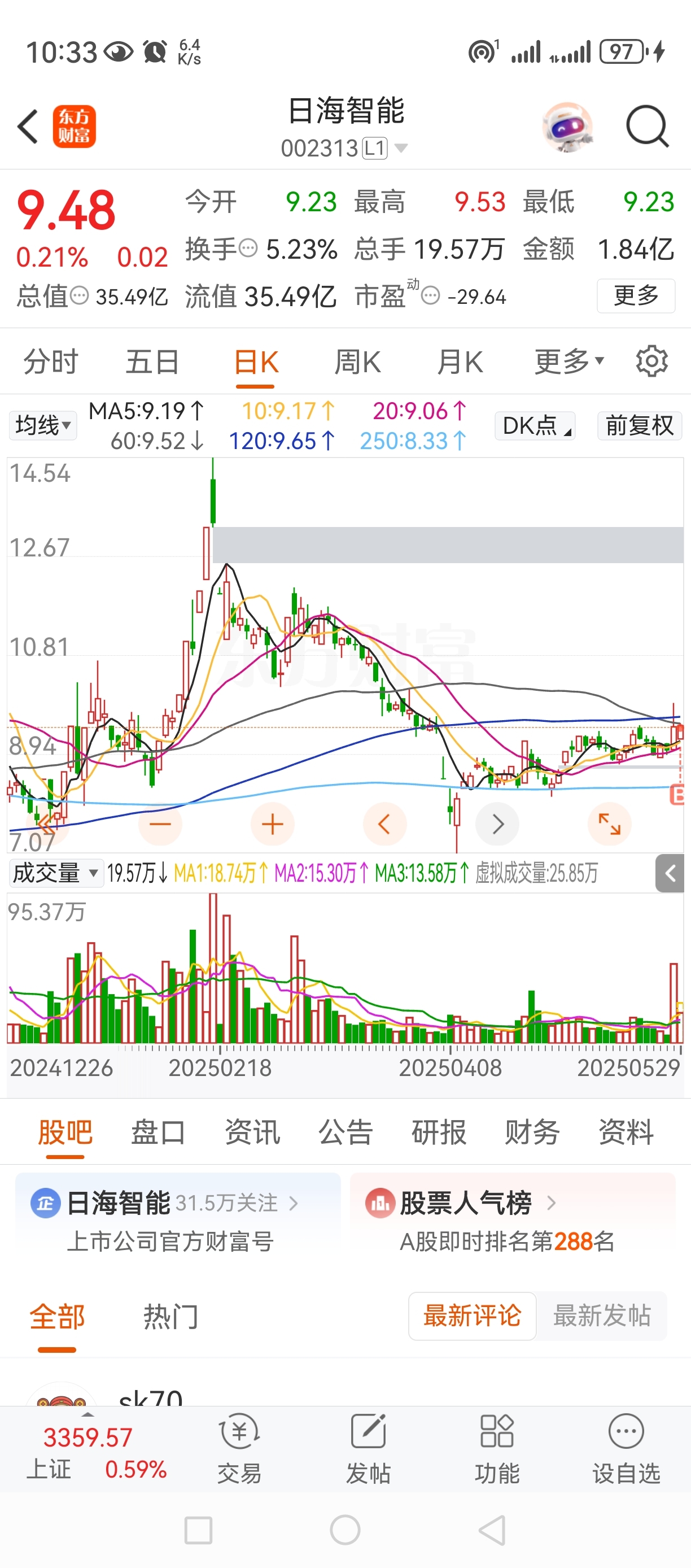691x1568 pixels.
Task: Switch to the 分时 chart tab
Action: [51, 361]
